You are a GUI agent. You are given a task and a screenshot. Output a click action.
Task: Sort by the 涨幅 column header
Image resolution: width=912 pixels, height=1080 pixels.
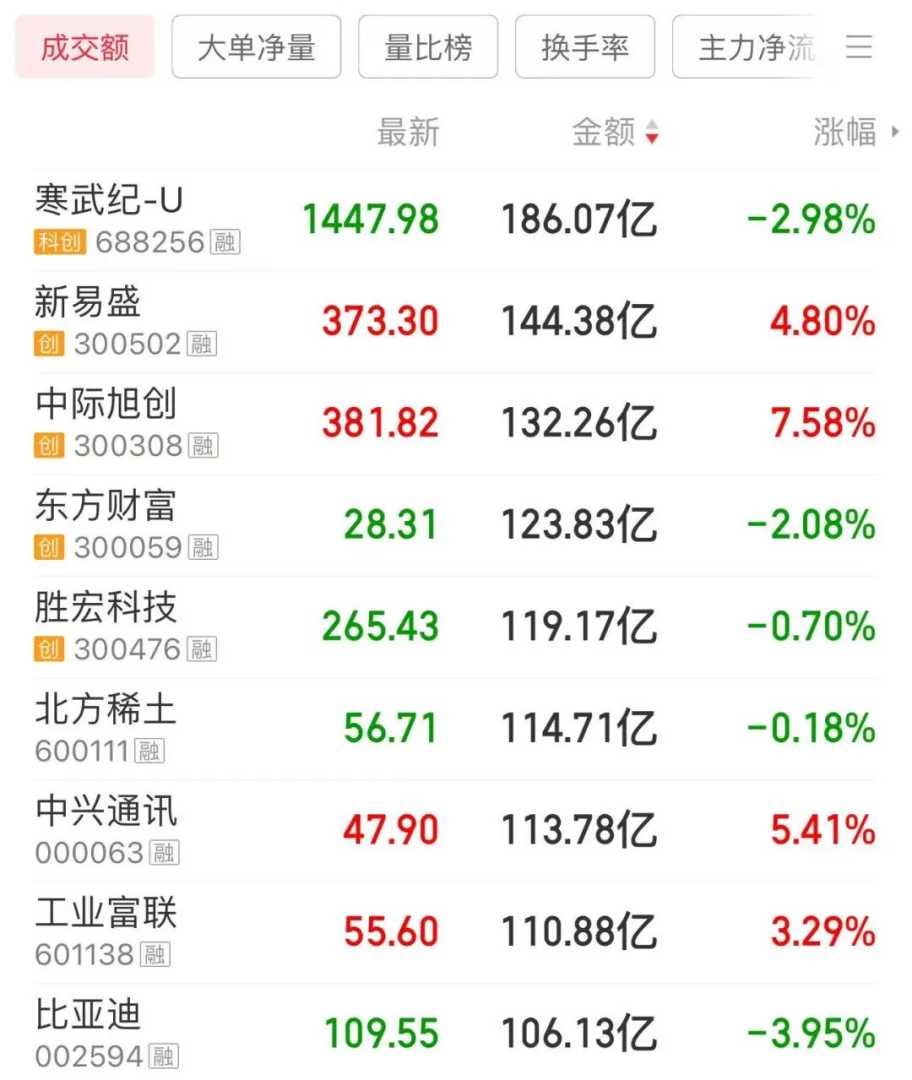tap(846, 132)
